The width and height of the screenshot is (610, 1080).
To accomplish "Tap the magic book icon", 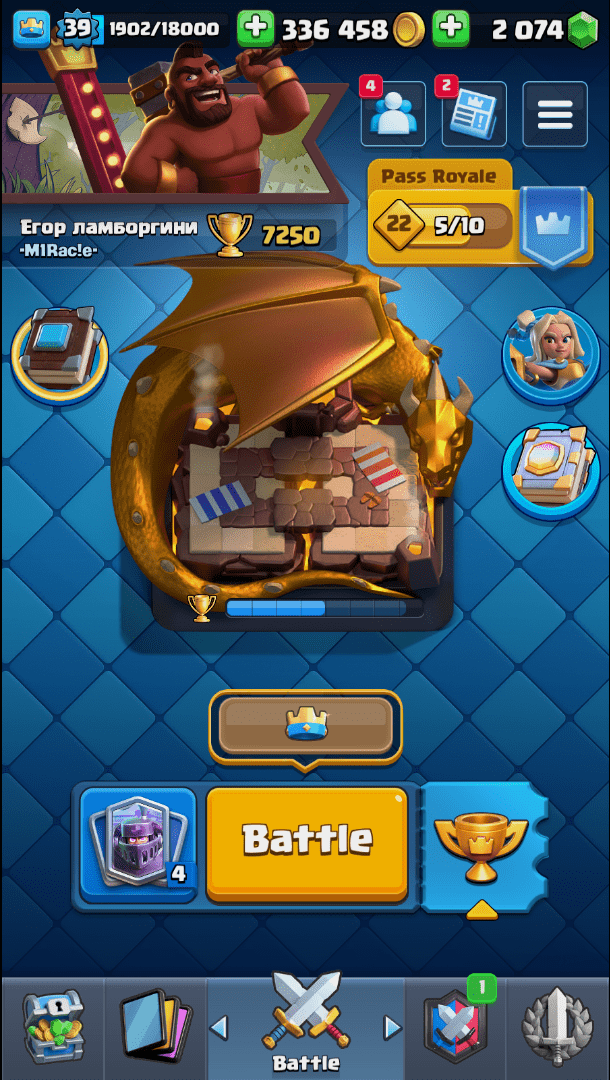I will (x=60, y=351).
